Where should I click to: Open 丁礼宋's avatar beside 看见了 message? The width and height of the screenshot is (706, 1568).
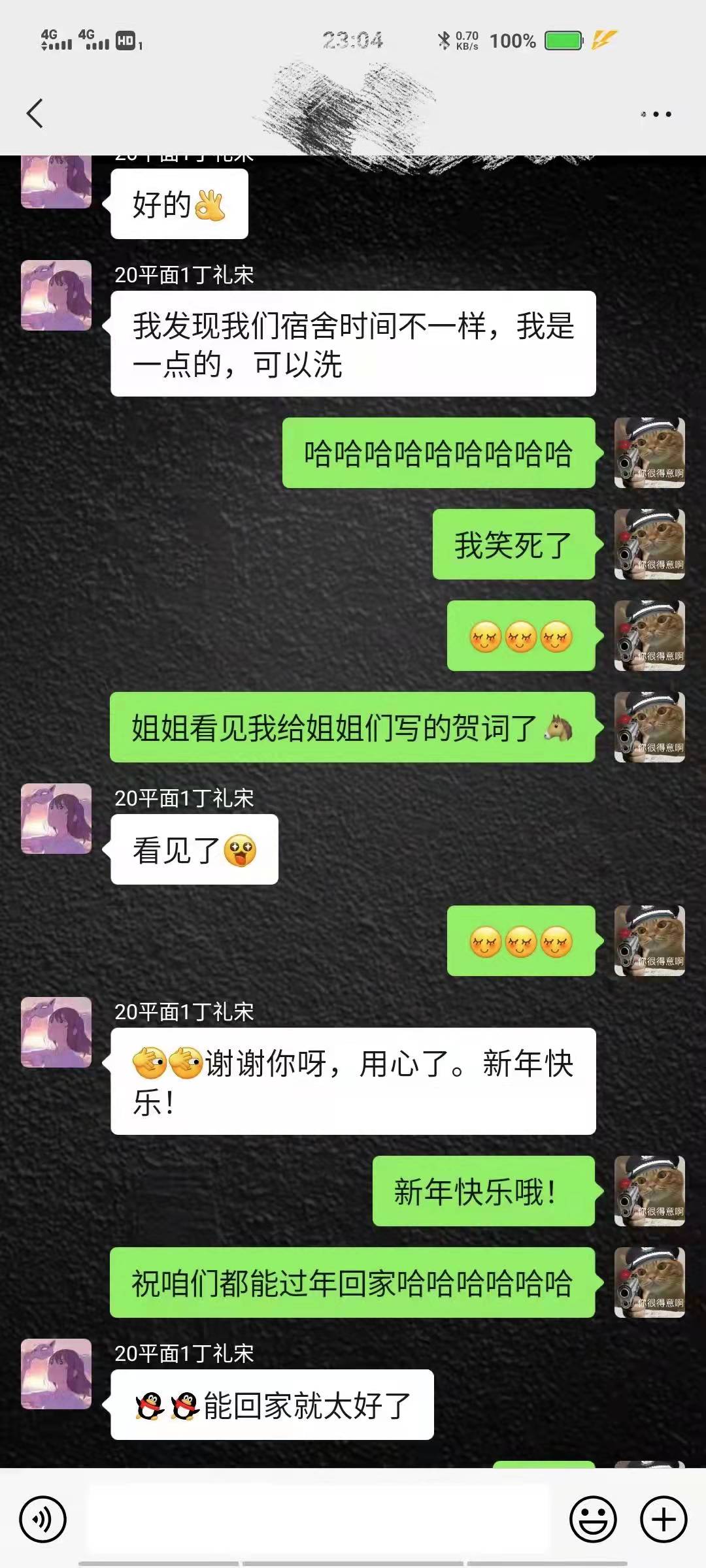pos(56,819)
